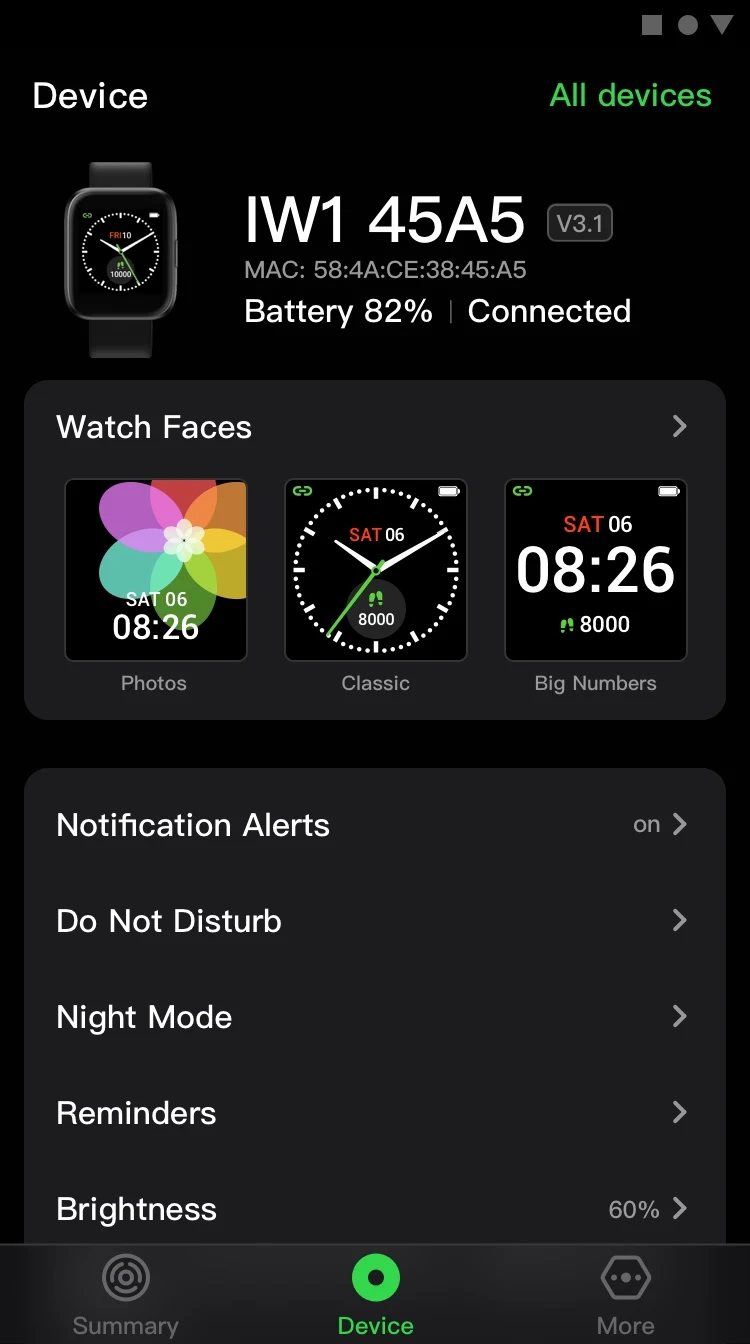
Task: Open Do Not Disturb settings
Action: 375,921
